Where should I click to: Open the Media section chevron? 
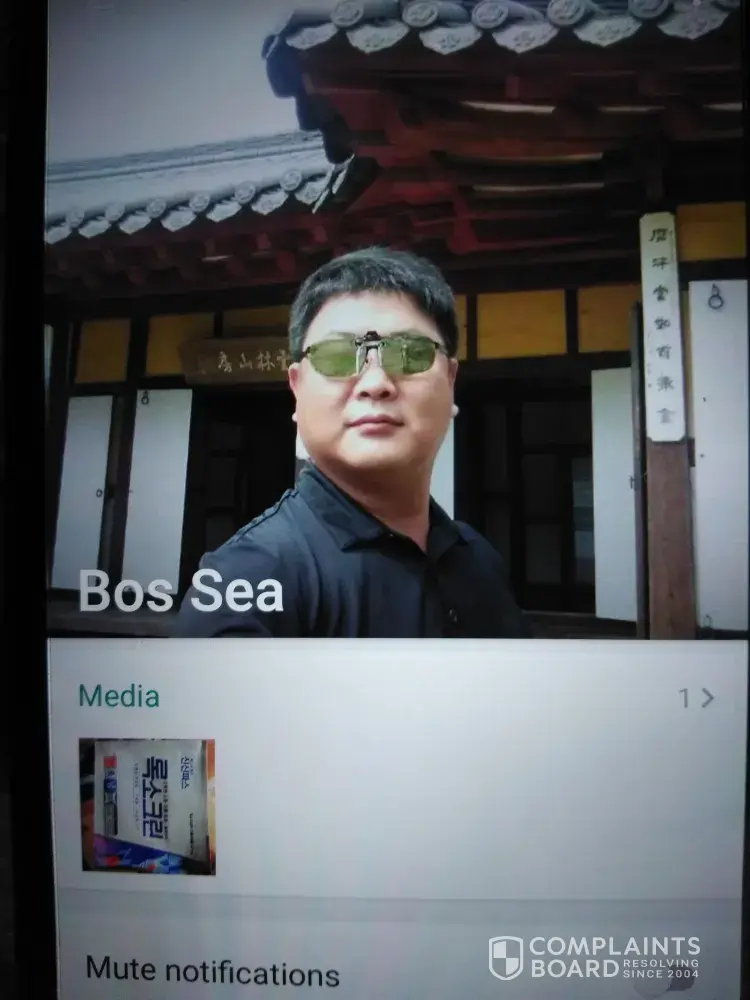[x=706, y=698]
